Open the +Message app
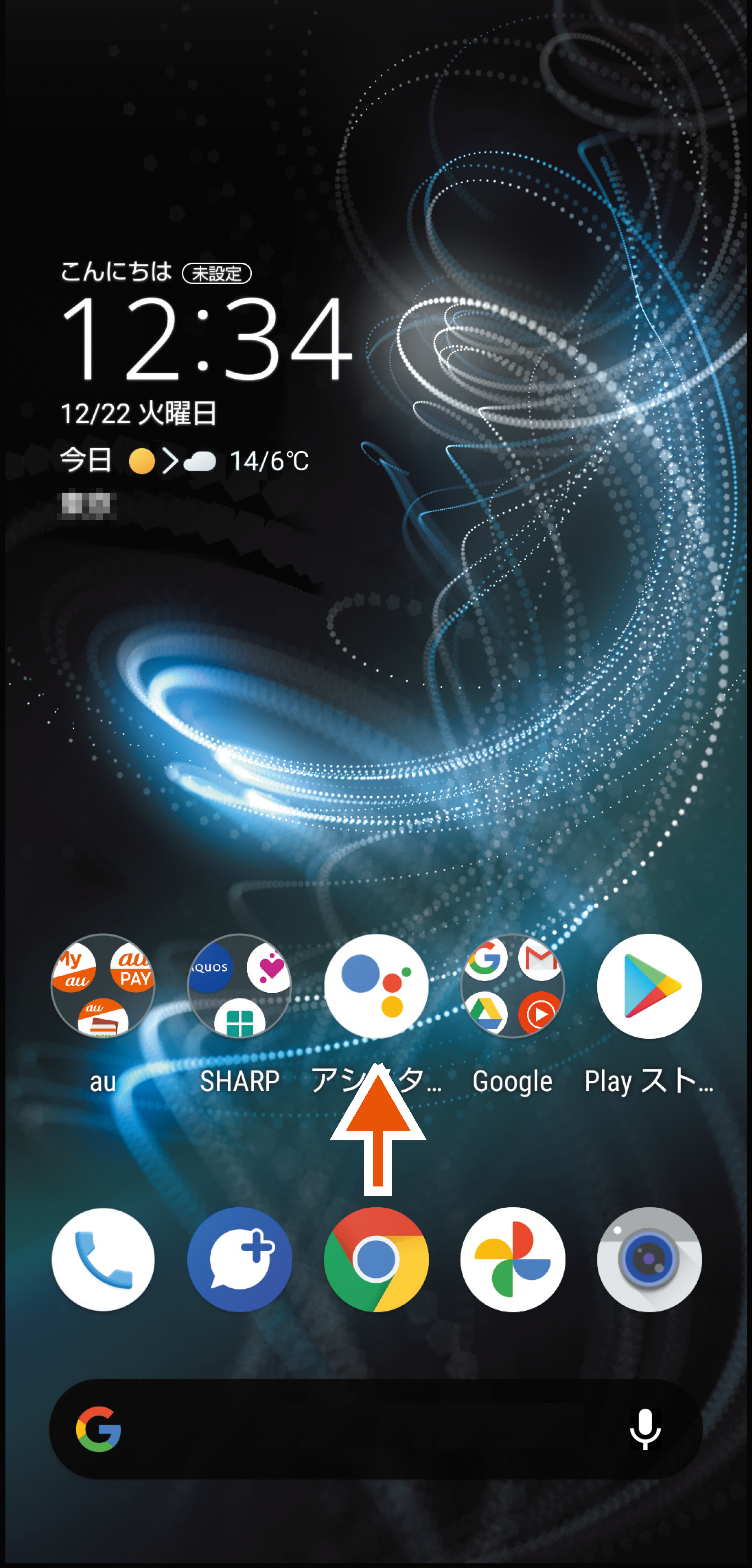The height and width of the screenshot is (1568, 752). click(x=239, y=1259)
